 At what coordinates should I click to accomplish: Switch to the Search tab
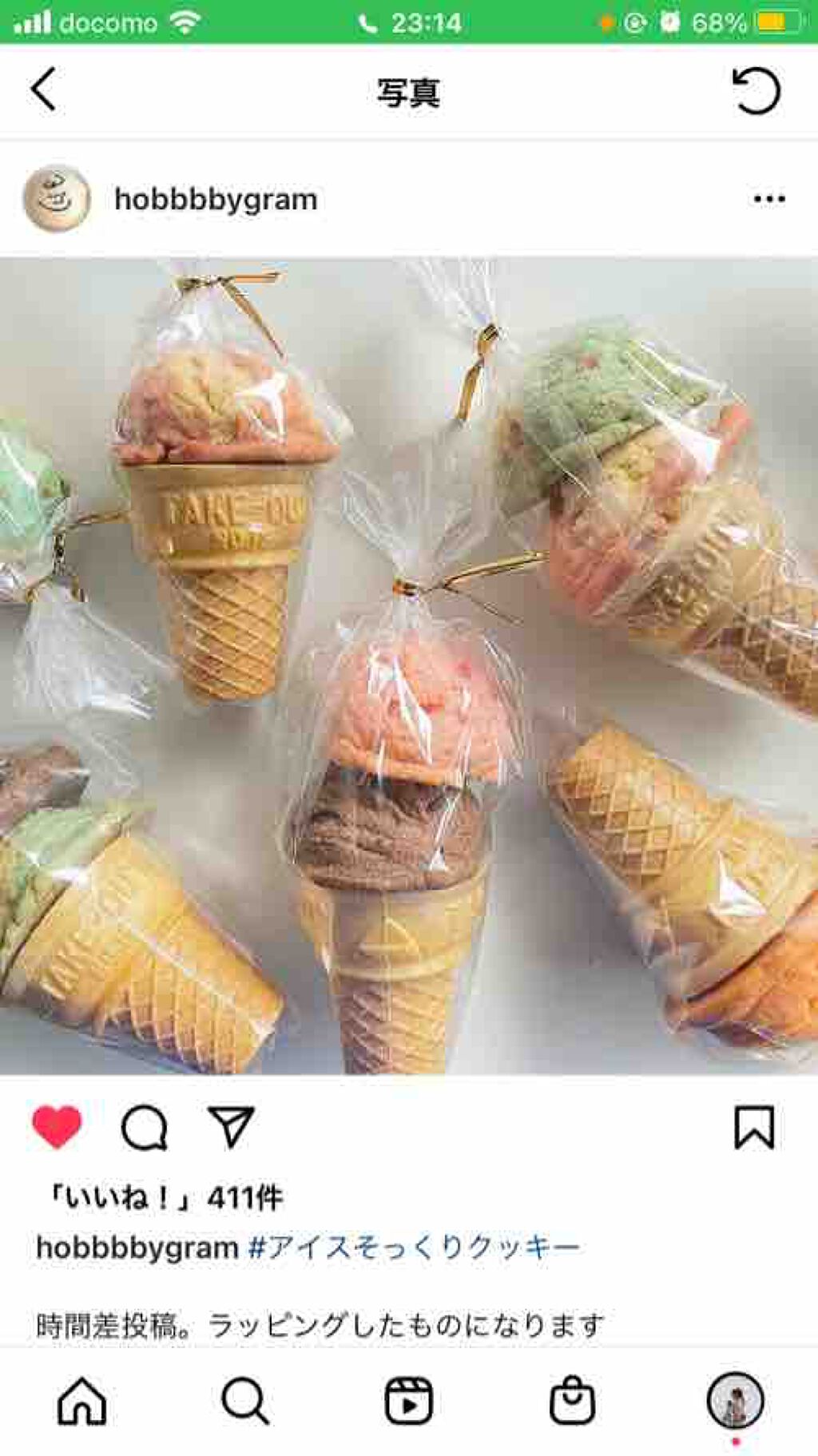(245, 1401)
